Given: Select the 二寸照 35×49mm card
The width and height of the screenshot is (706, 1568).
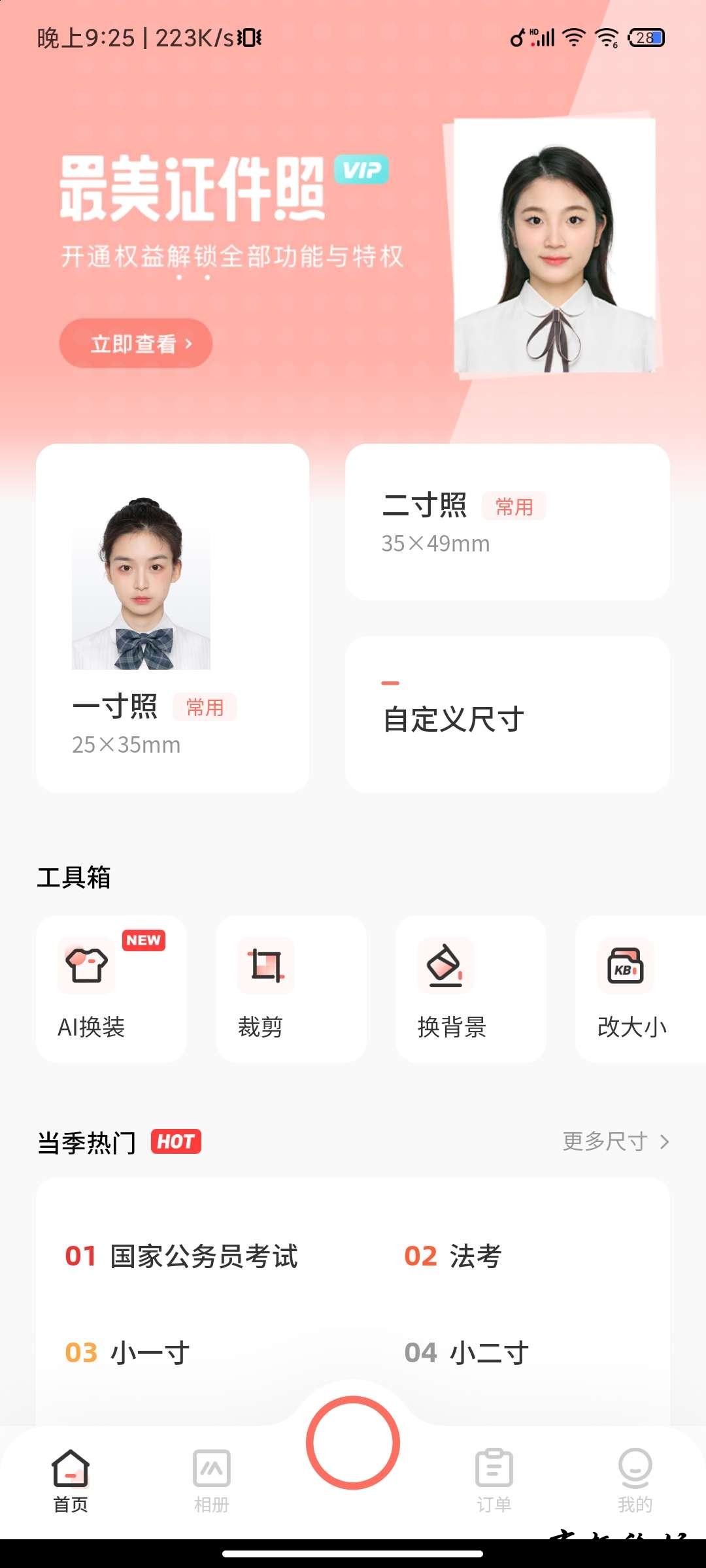Looking at the screenshot, I should click(507, 522).
